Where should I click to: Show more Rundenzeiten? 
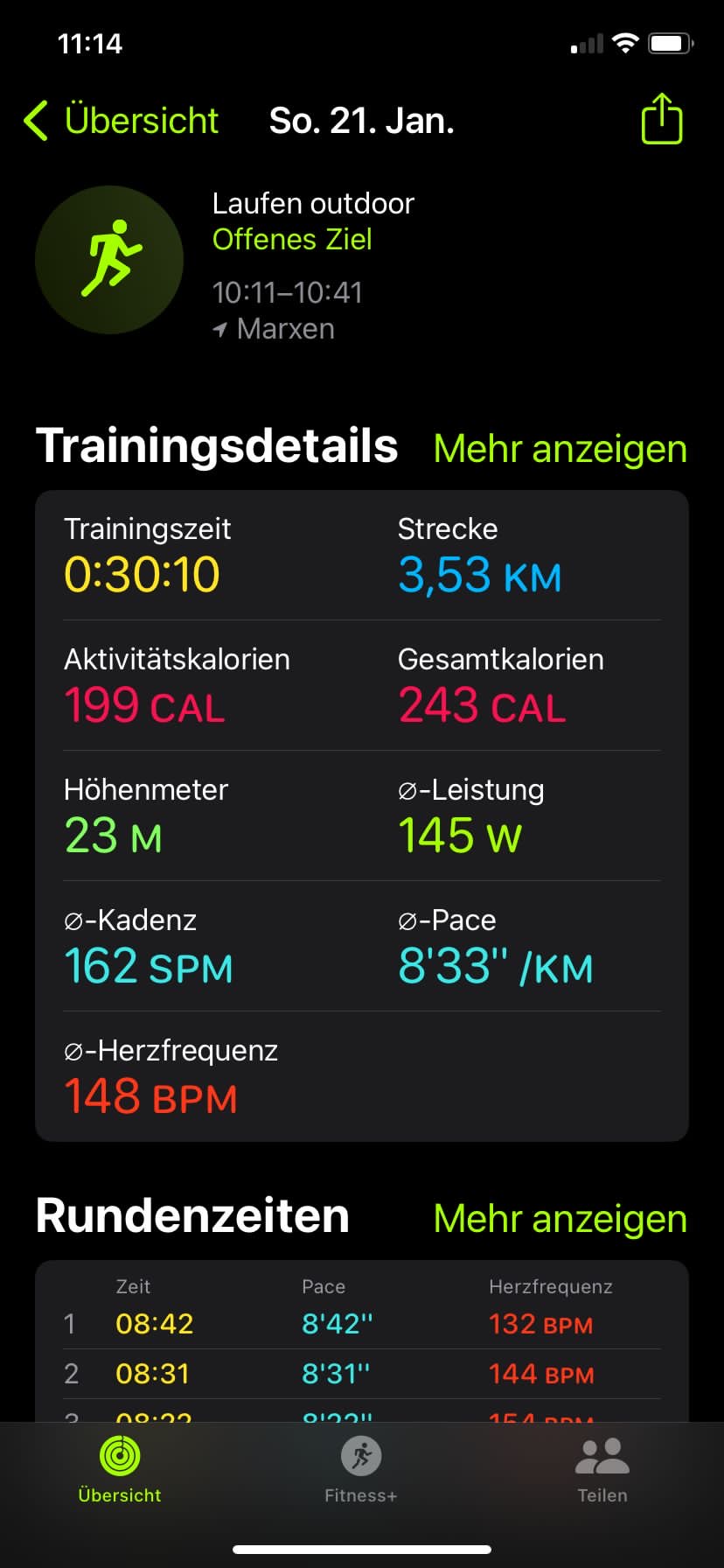pos(560,1219)
